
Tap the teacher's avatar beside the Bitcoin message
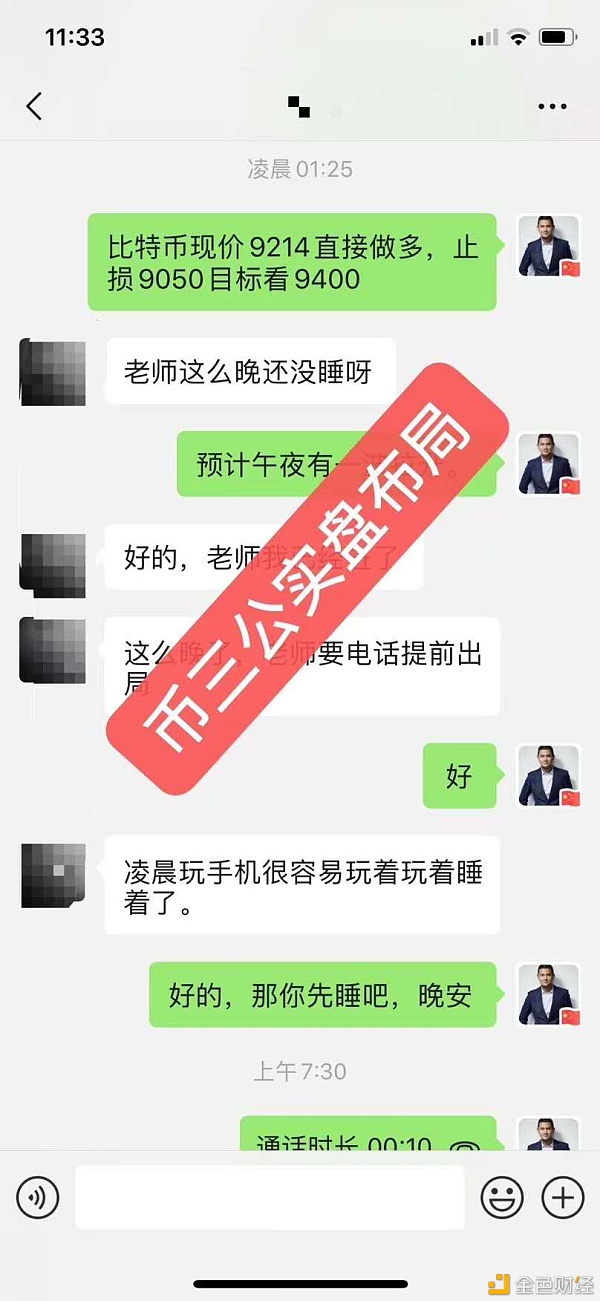(549, 247)
